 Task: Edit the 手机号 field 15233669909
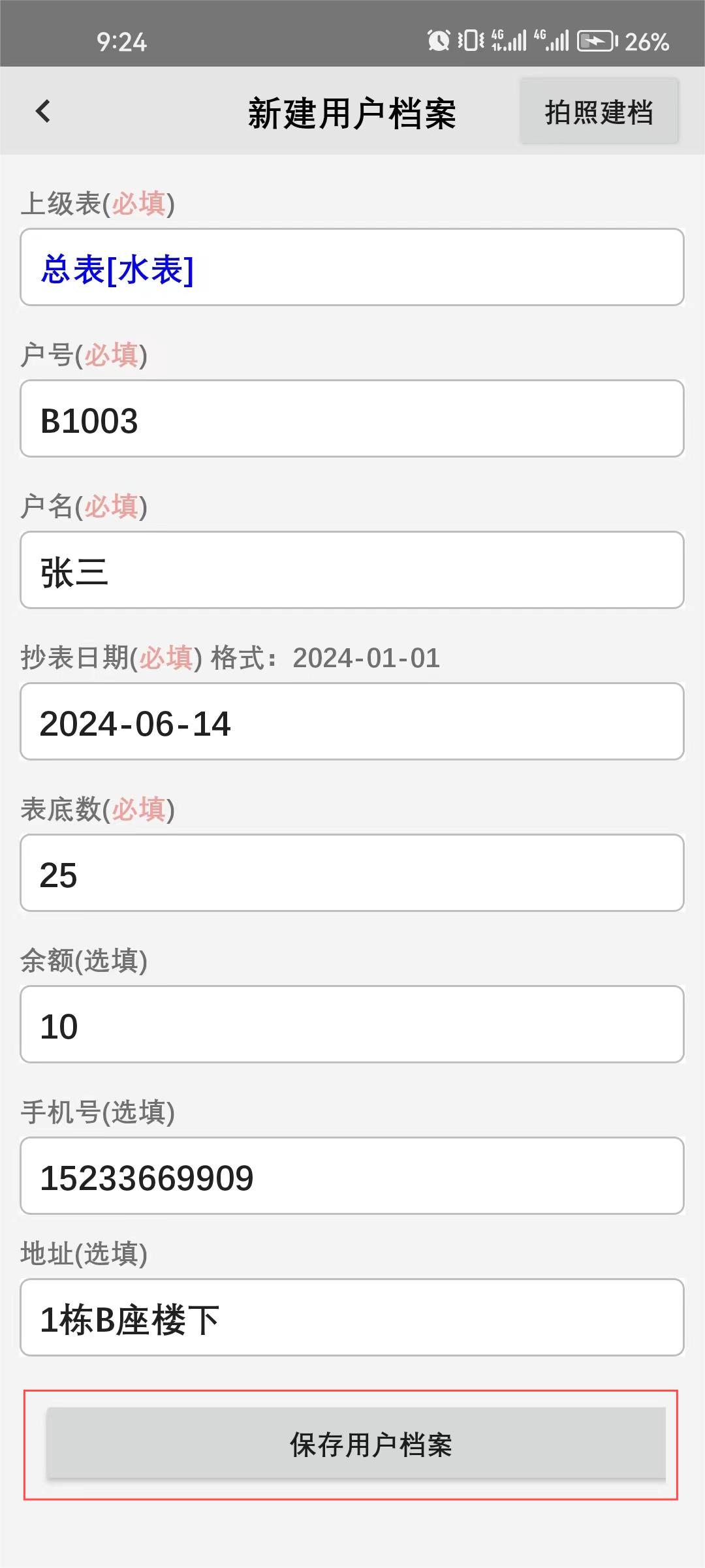tap(352, 1176)
